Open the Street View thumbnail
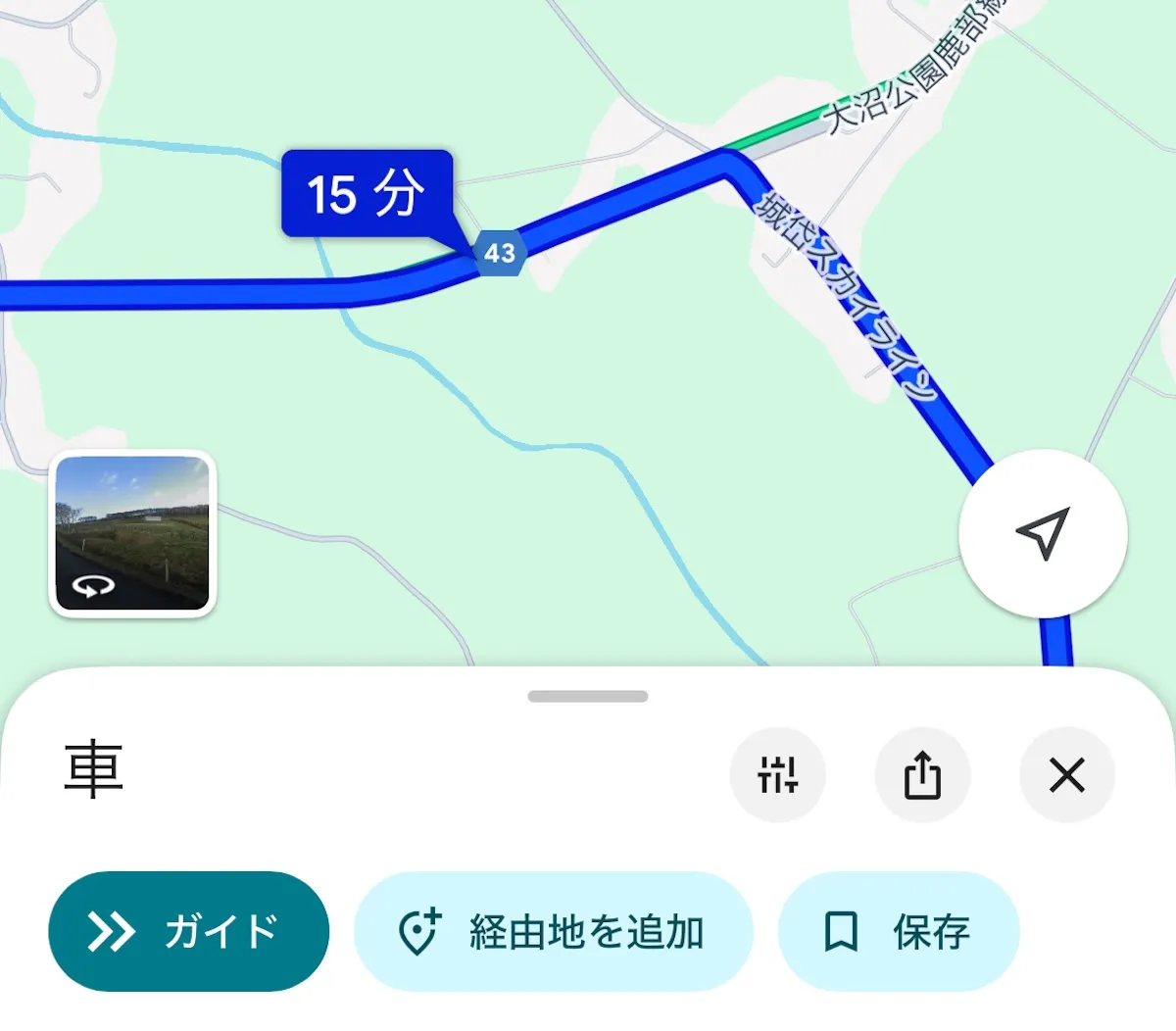1176x1031 pixels. 132,533
